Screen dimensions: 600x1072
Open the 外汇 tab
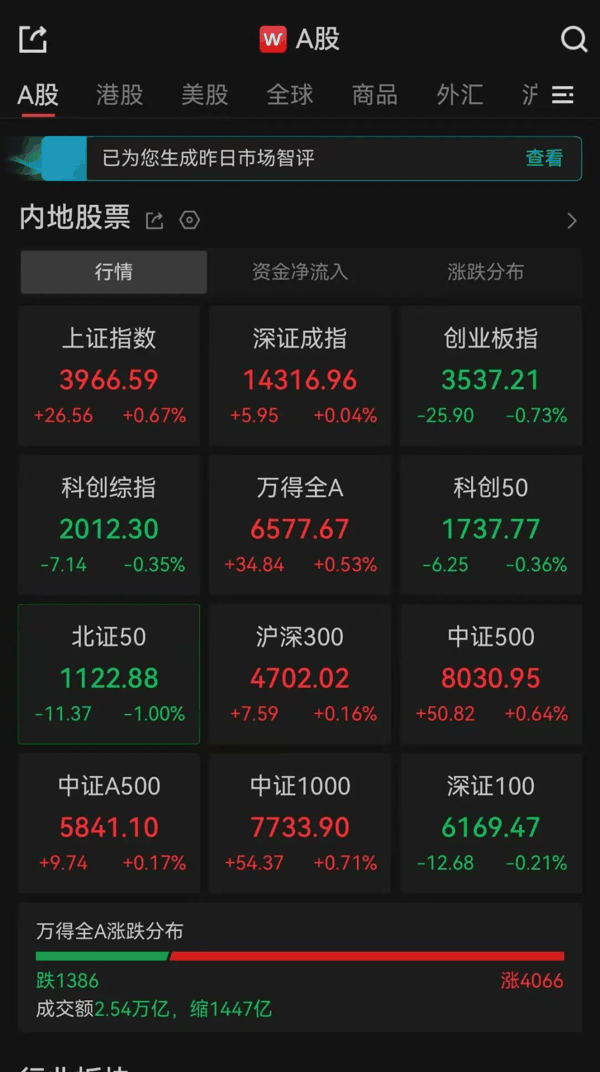(x=460, y=94)
